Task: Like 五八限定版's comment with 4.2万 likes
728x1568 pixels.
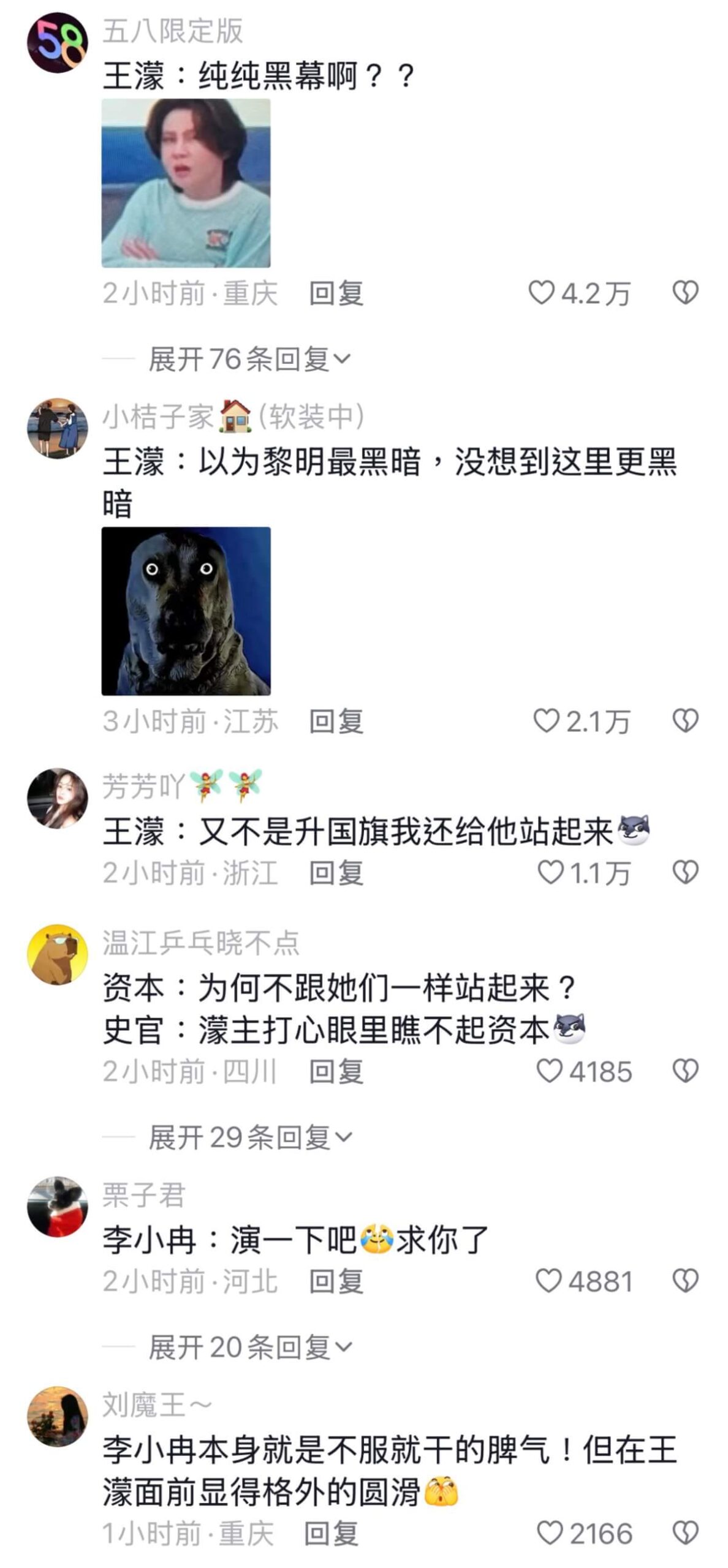Action: point(542,293)
